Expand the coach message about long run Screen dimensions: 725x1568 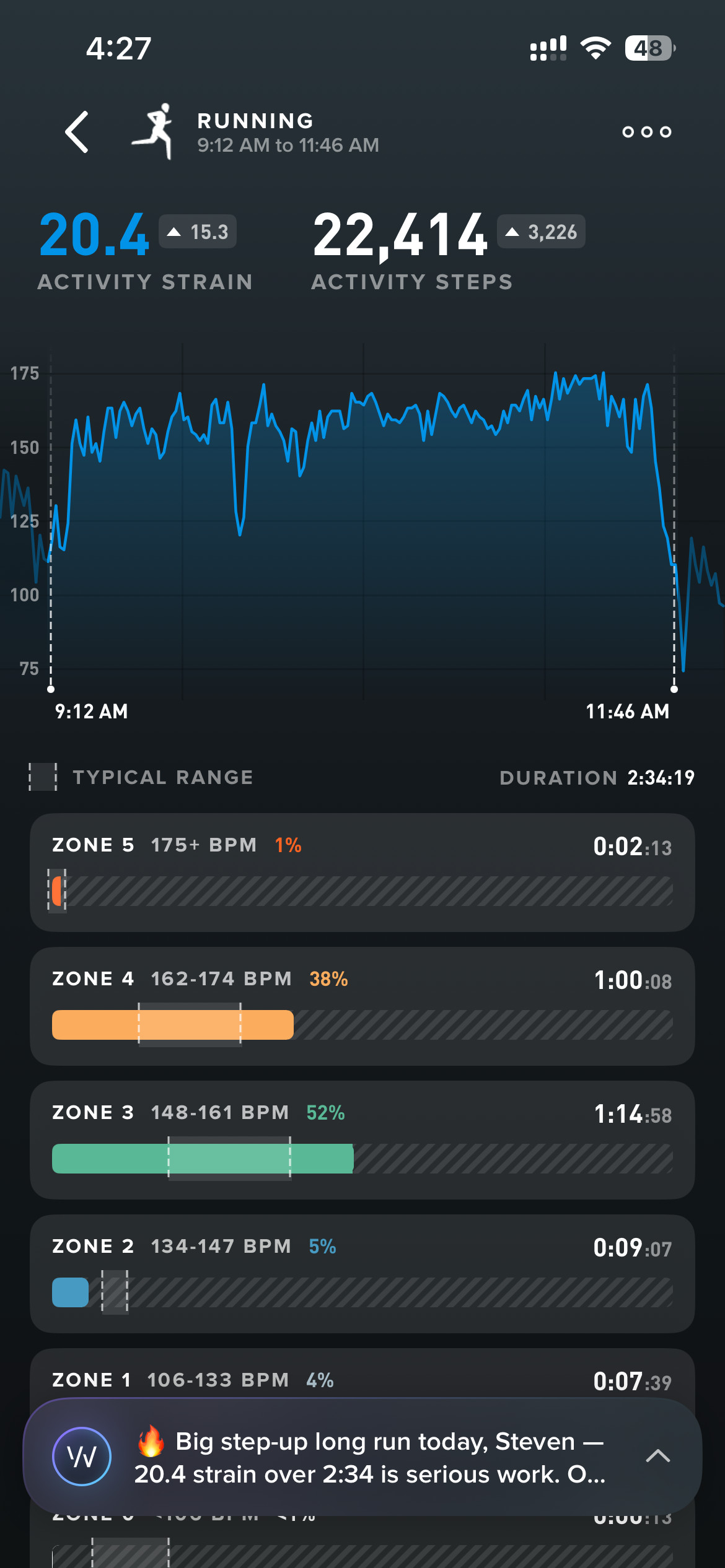(x=657, y=1456)
